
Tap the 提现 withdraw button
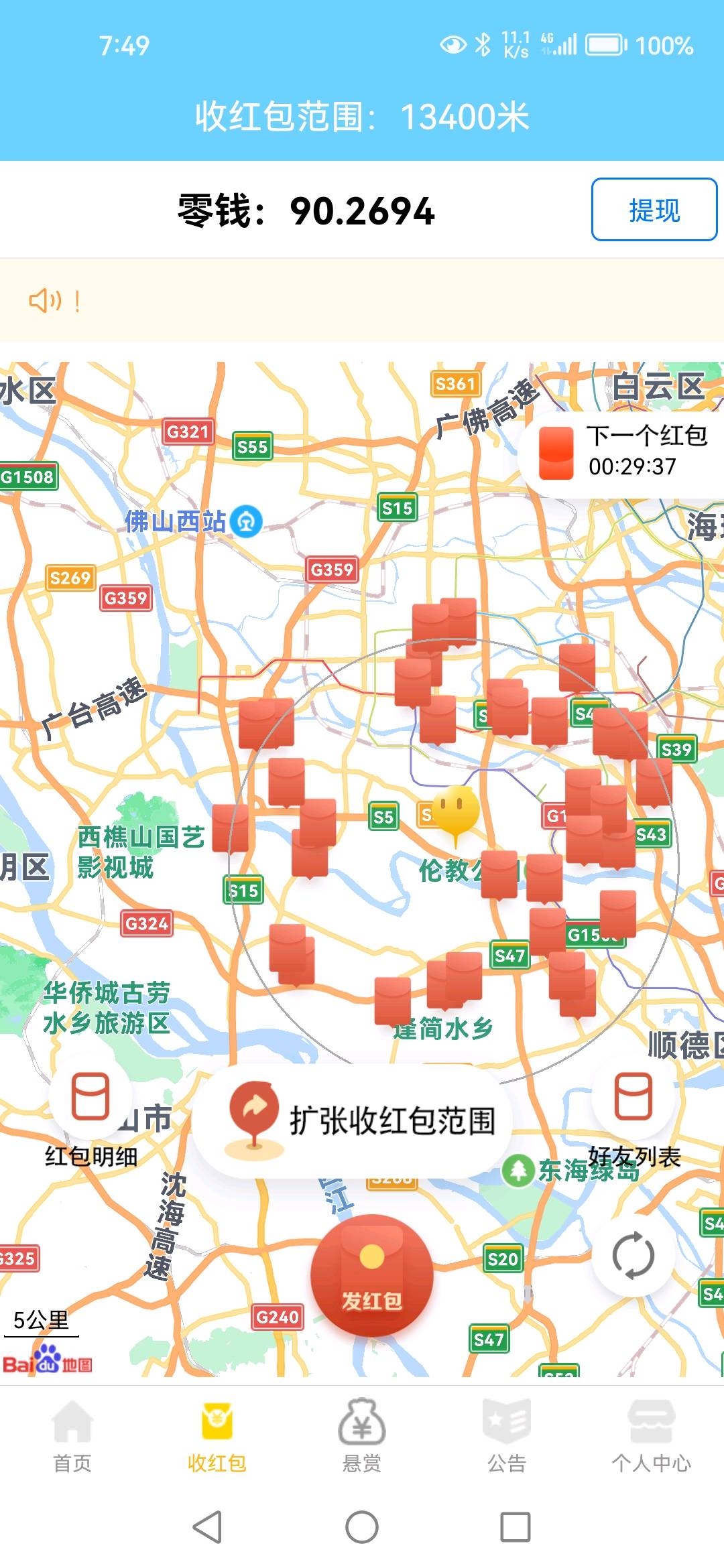click(654, 210)
